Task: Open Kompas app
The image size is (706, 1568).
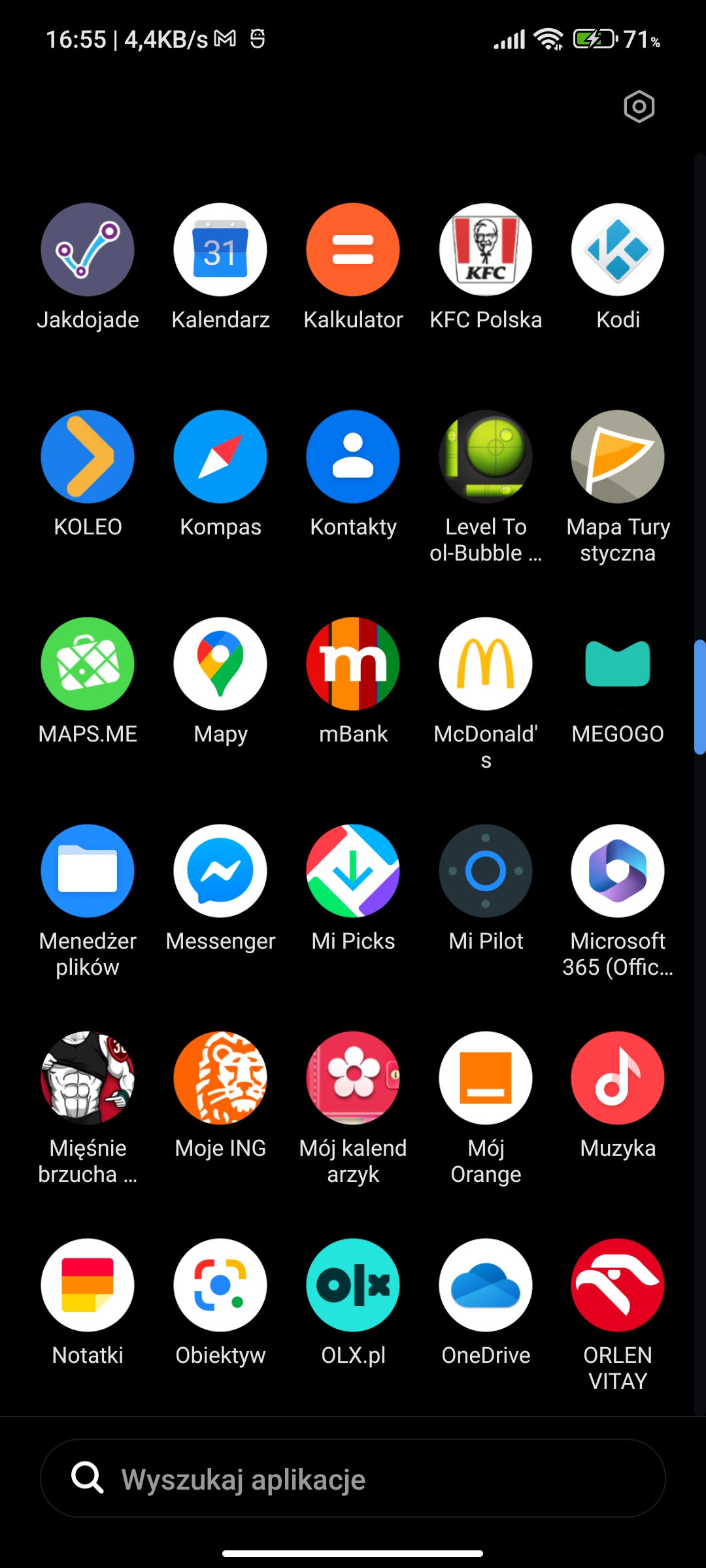Action: (220, 457)
